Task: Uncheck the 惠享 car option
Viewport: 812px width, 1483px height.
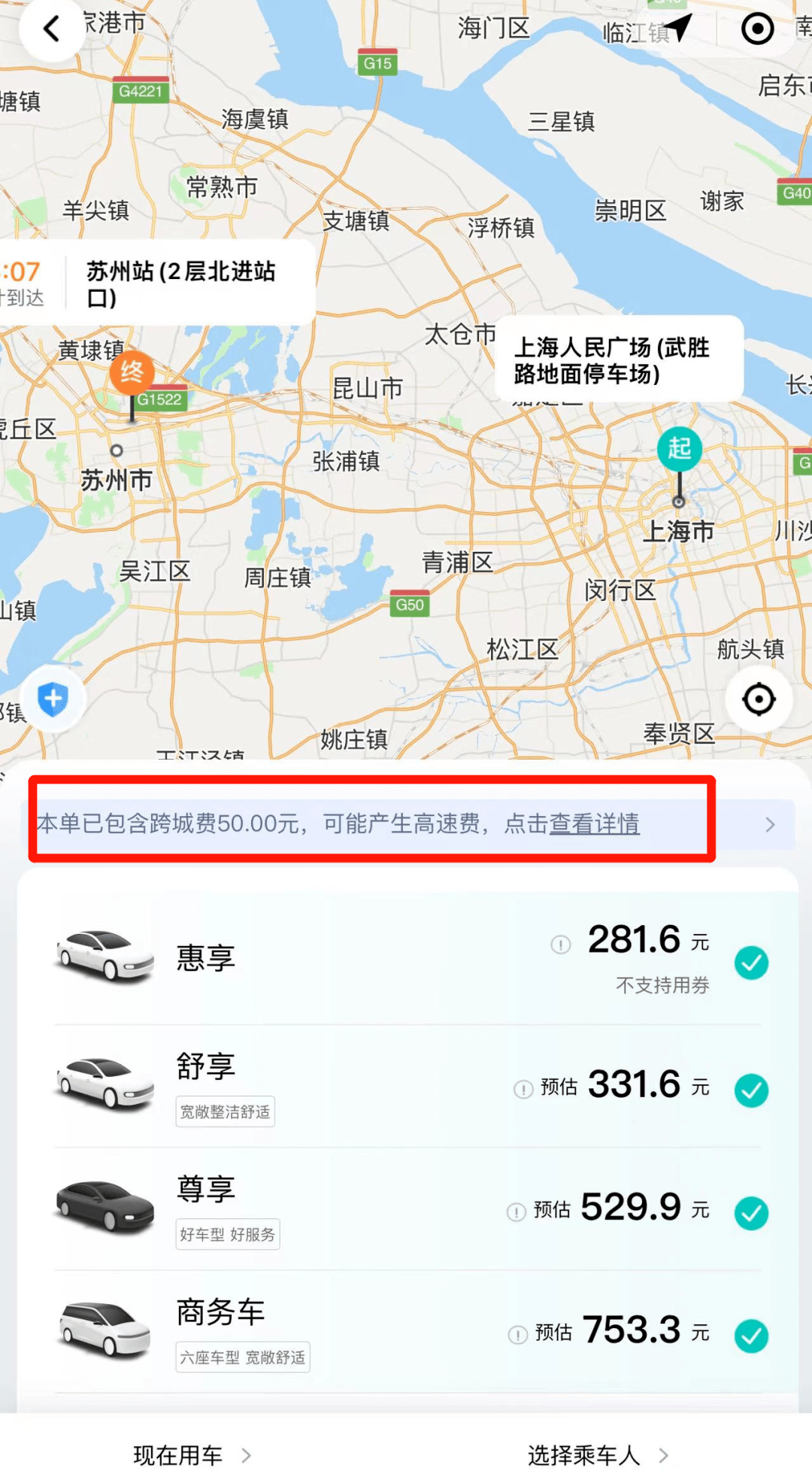Action: (751, 963)
